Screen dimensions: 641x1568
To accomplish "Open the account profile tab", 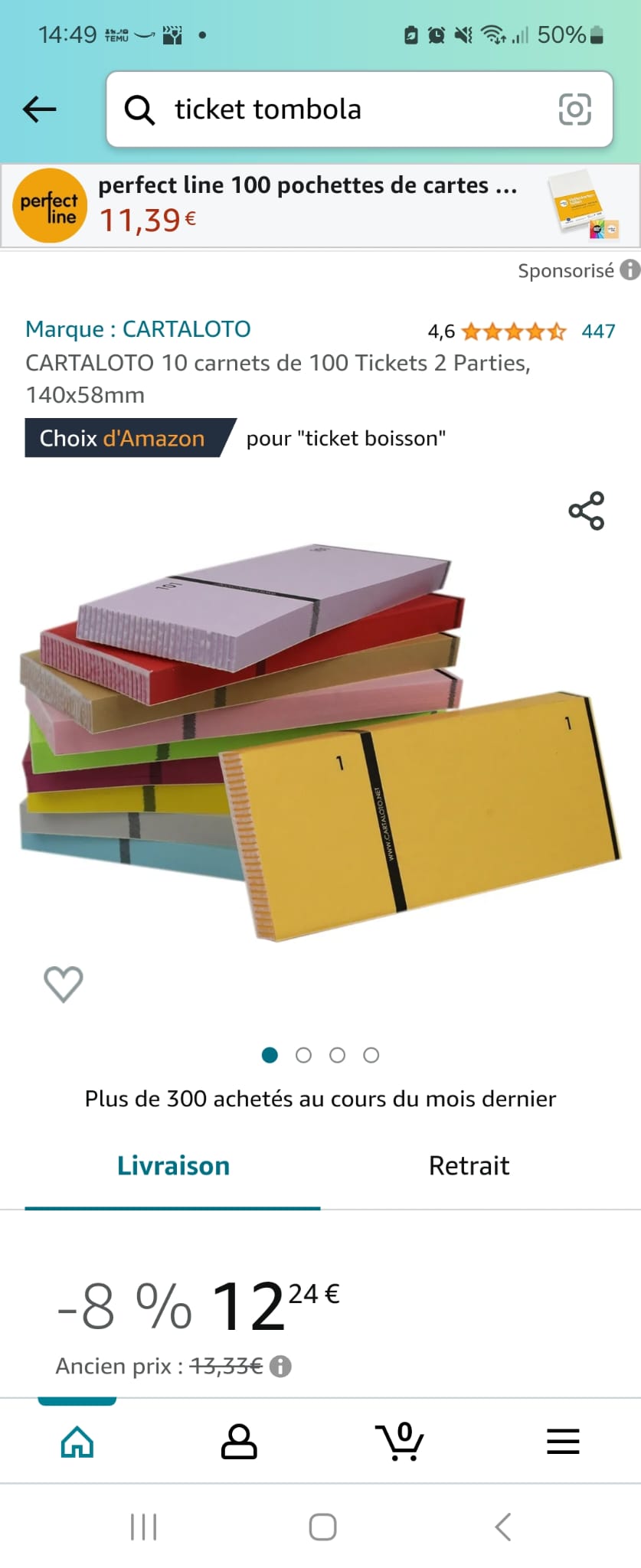I will pos(239,1442).
